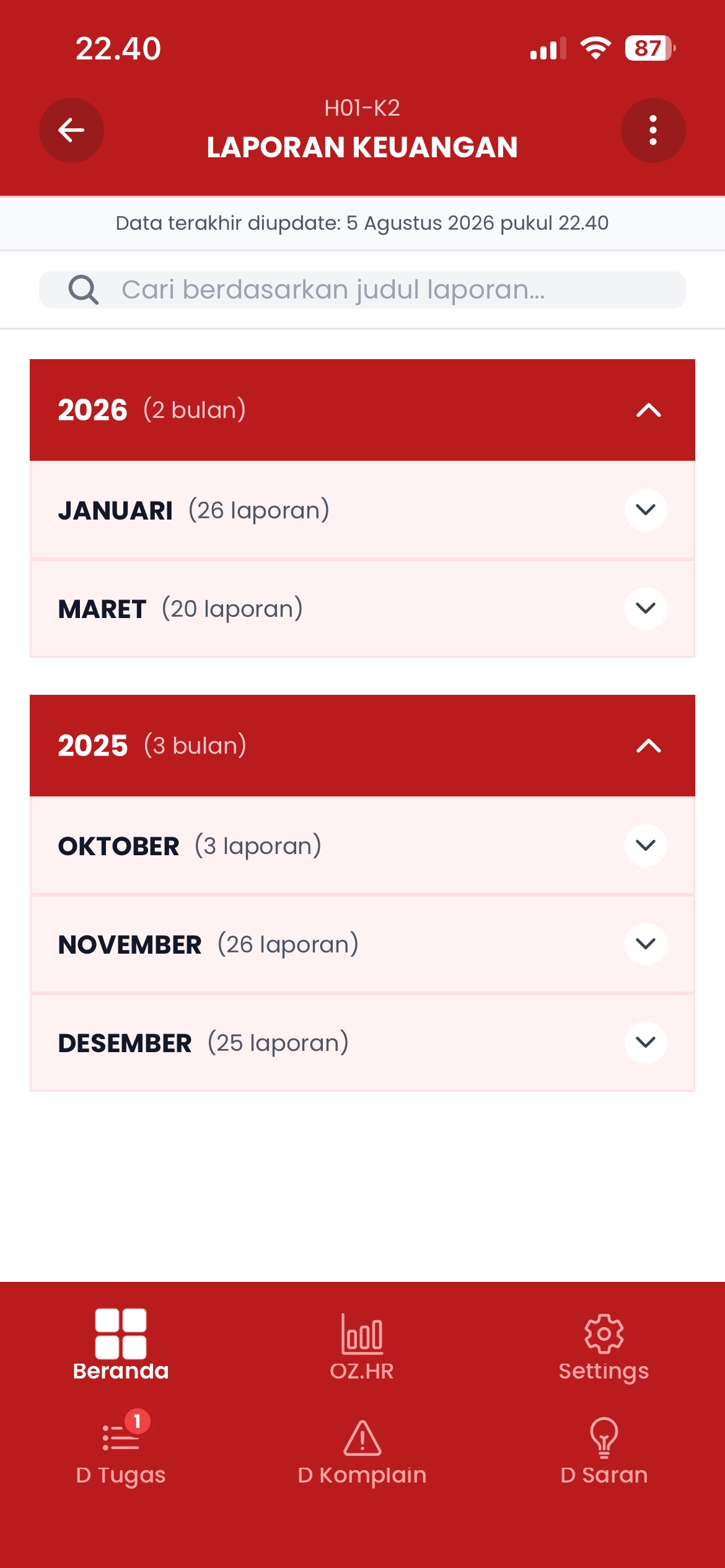Expand Maret with 20 laporan

click(x=362, y=609)
